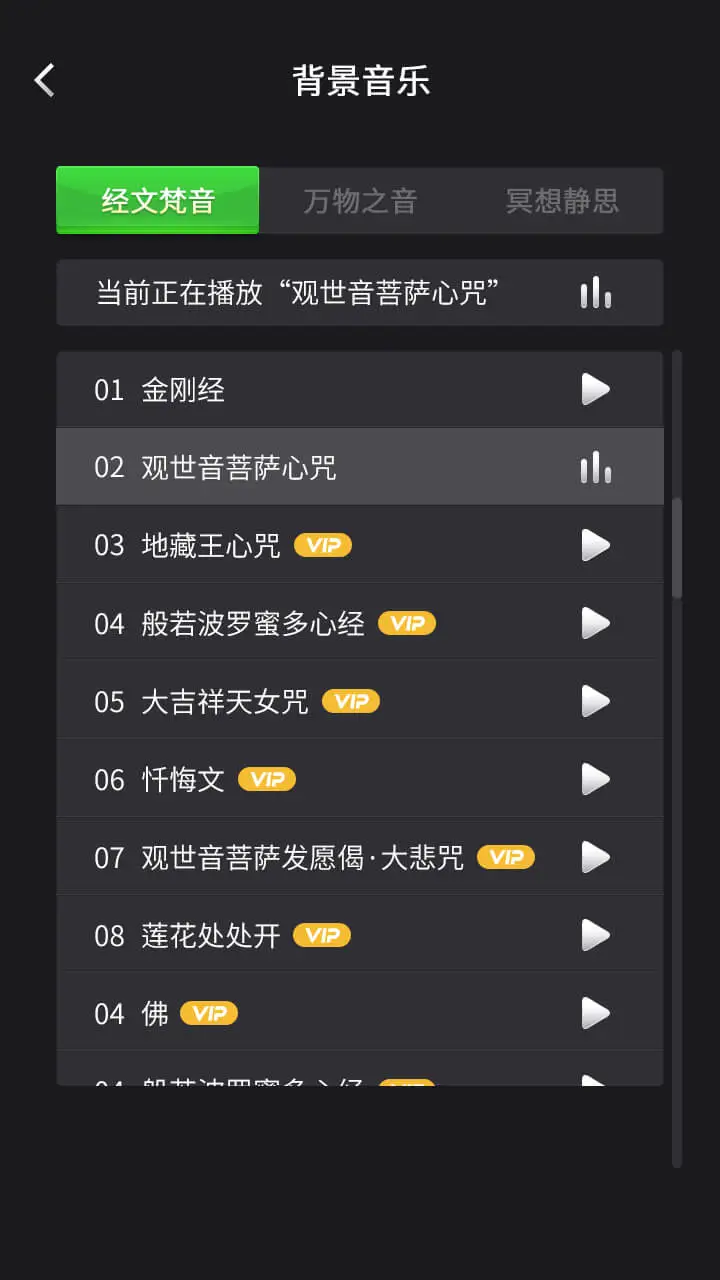Play track 01 金刚经
The height and width of the screenshot is (1280, 720).
tap(597, 389)
